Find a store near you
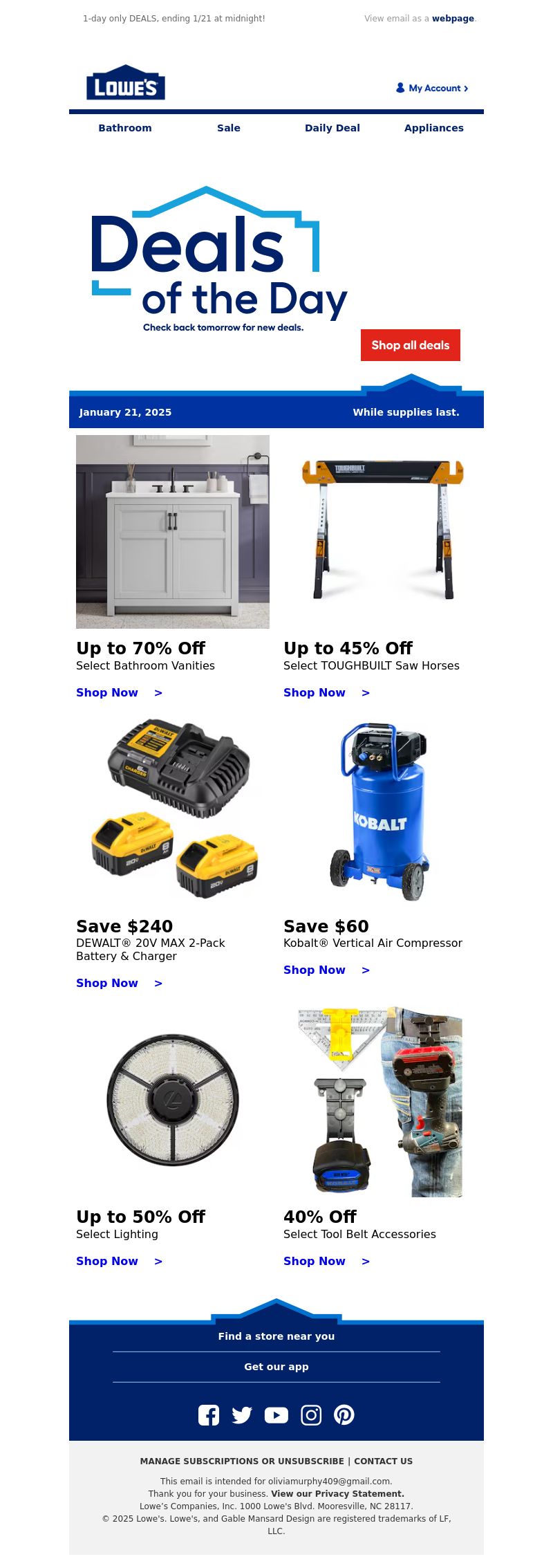This screenshot has width=553, height=1568. coord(276,1336)
